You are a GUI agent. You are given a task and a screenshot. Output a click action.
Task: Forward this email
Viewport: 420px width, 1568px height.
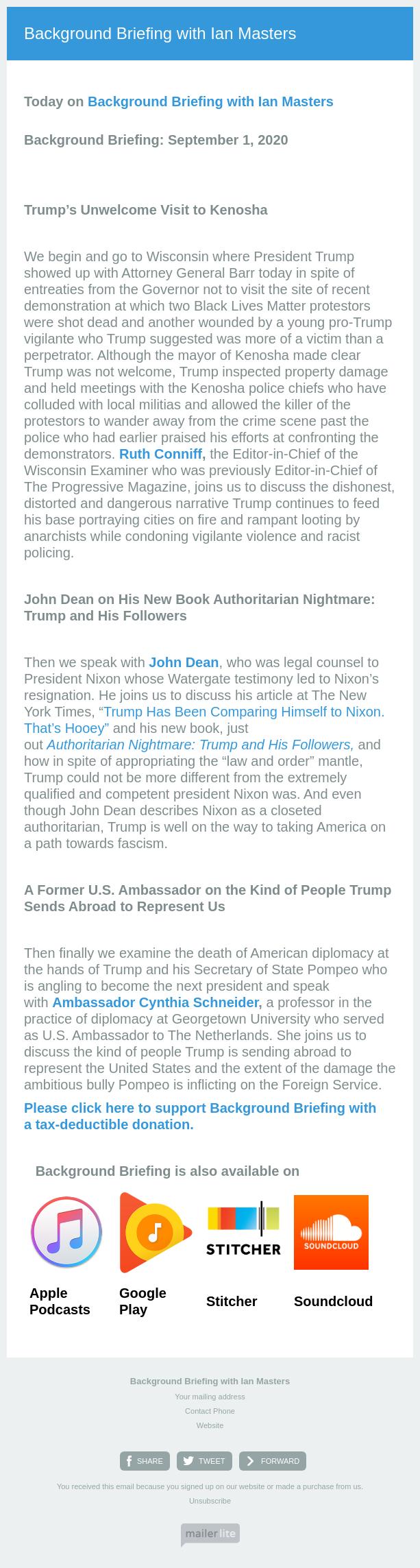272,1460
